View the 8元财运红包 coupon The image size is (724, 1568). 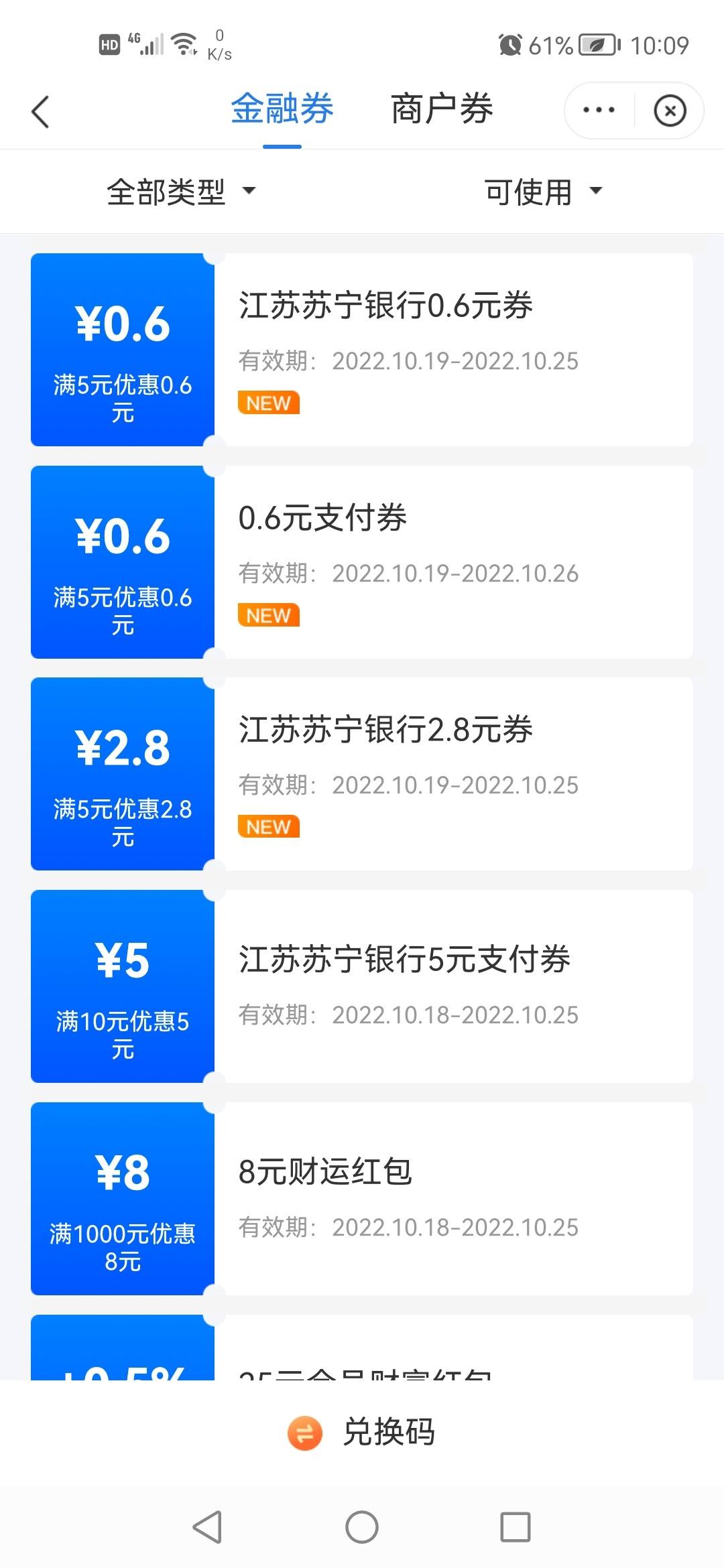362,1199
